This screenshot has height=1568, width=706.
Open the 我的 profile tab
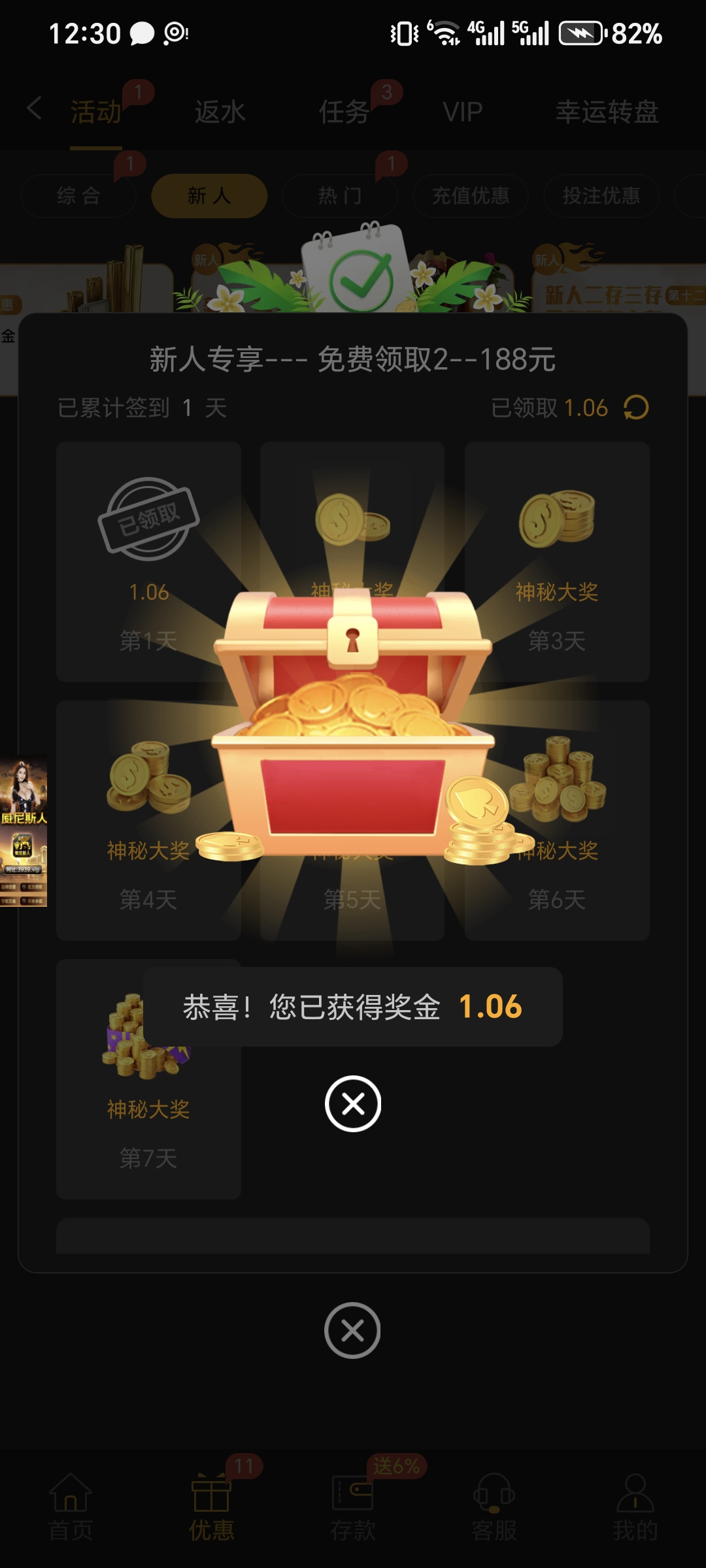coord(635,1503)
